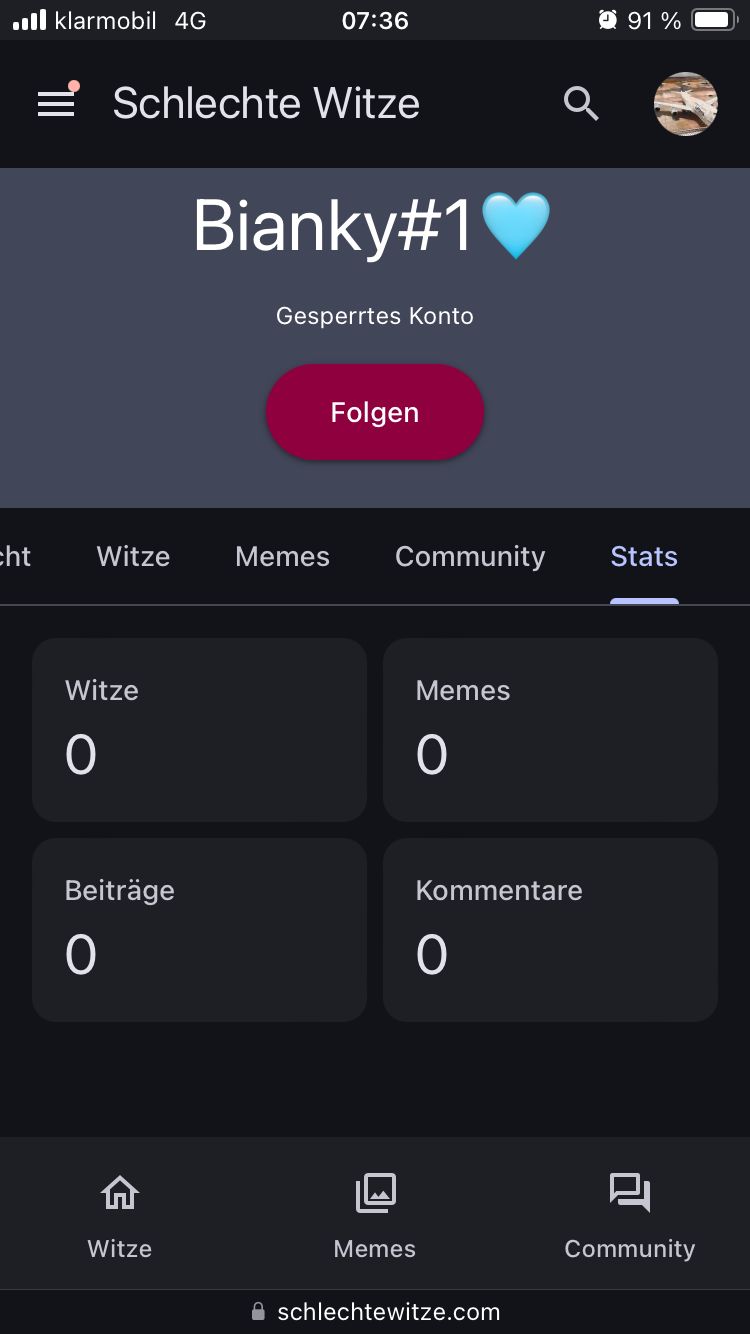The image size is (750, 1334).
Task: Open the hamburger drawer menu
Action: (56, 104)
